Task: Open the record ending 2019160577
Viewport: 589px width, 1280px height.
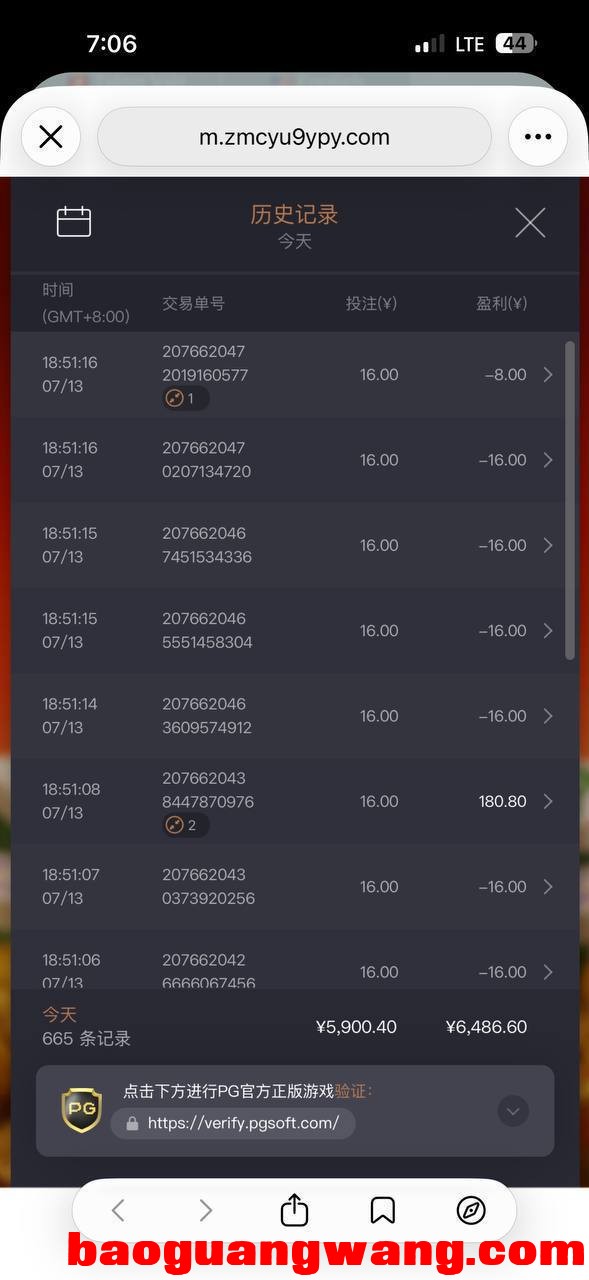Action: 294,375
